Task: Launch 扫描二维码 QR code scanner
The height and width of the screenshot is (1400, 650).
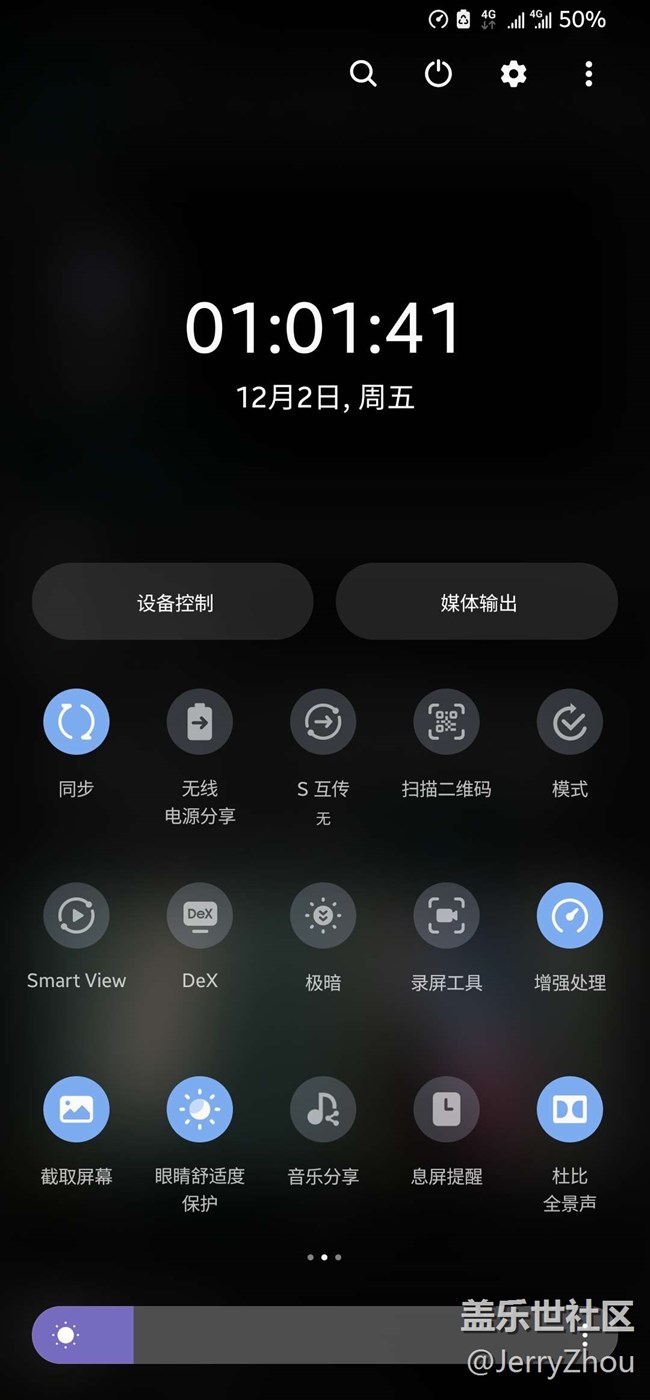Action: click(446, 721)
